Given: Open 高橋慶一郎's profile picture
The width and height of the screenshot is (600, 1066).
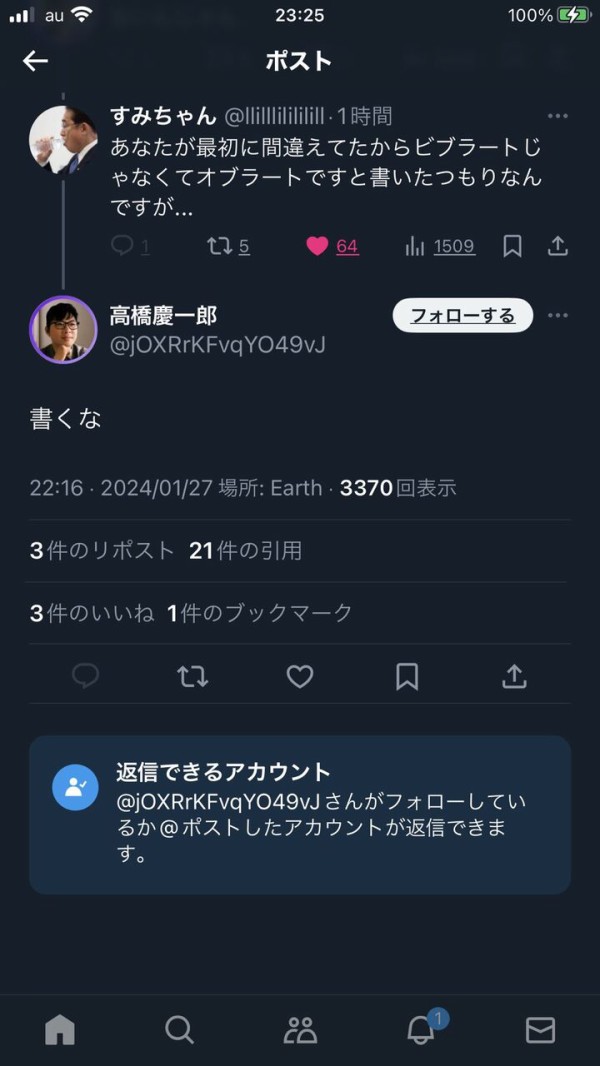Looking at the screenshot, I should coord(63,329).
